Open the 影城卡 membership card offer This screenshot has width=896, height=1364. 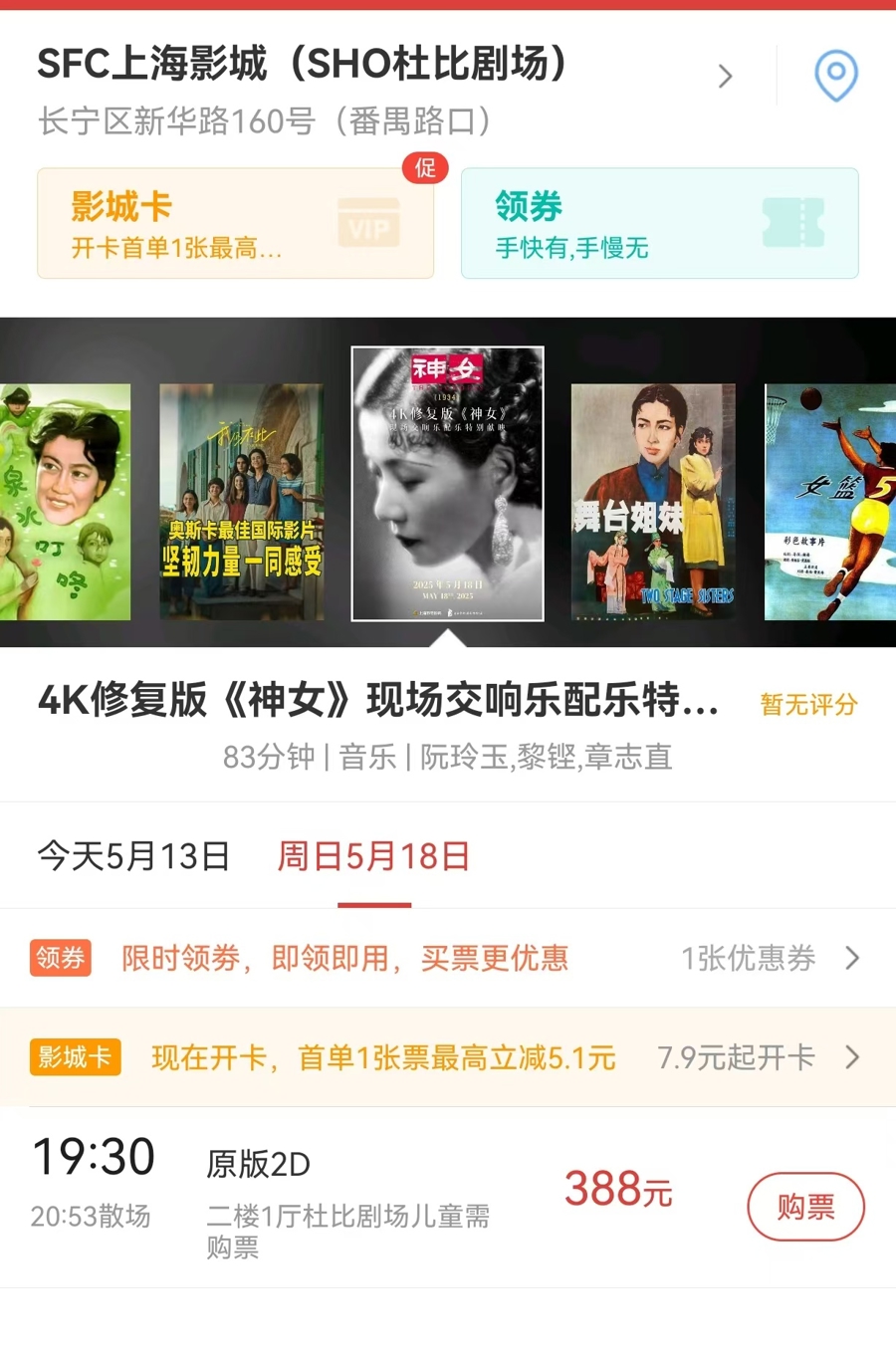point(235,223)
